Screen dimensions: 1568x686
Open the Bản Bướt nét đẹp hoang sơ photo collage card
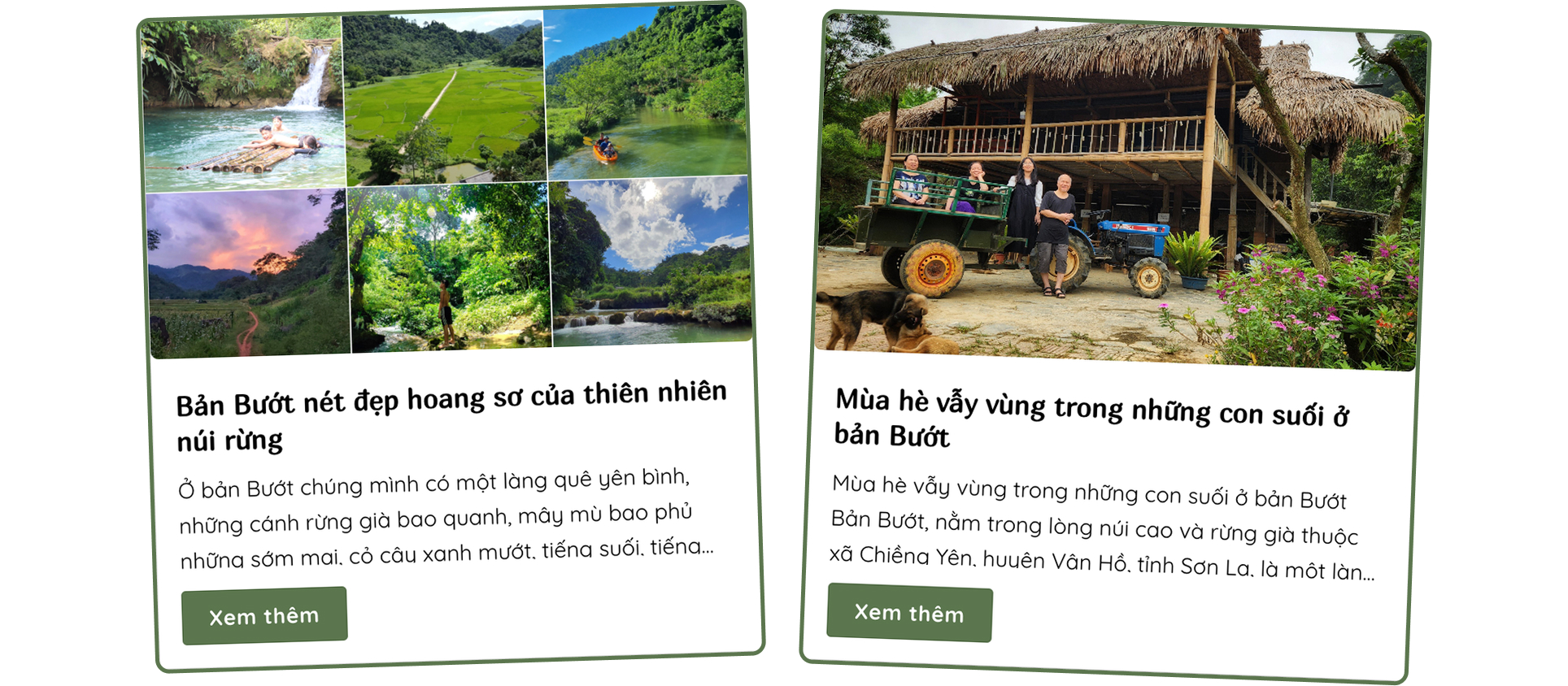447,183
